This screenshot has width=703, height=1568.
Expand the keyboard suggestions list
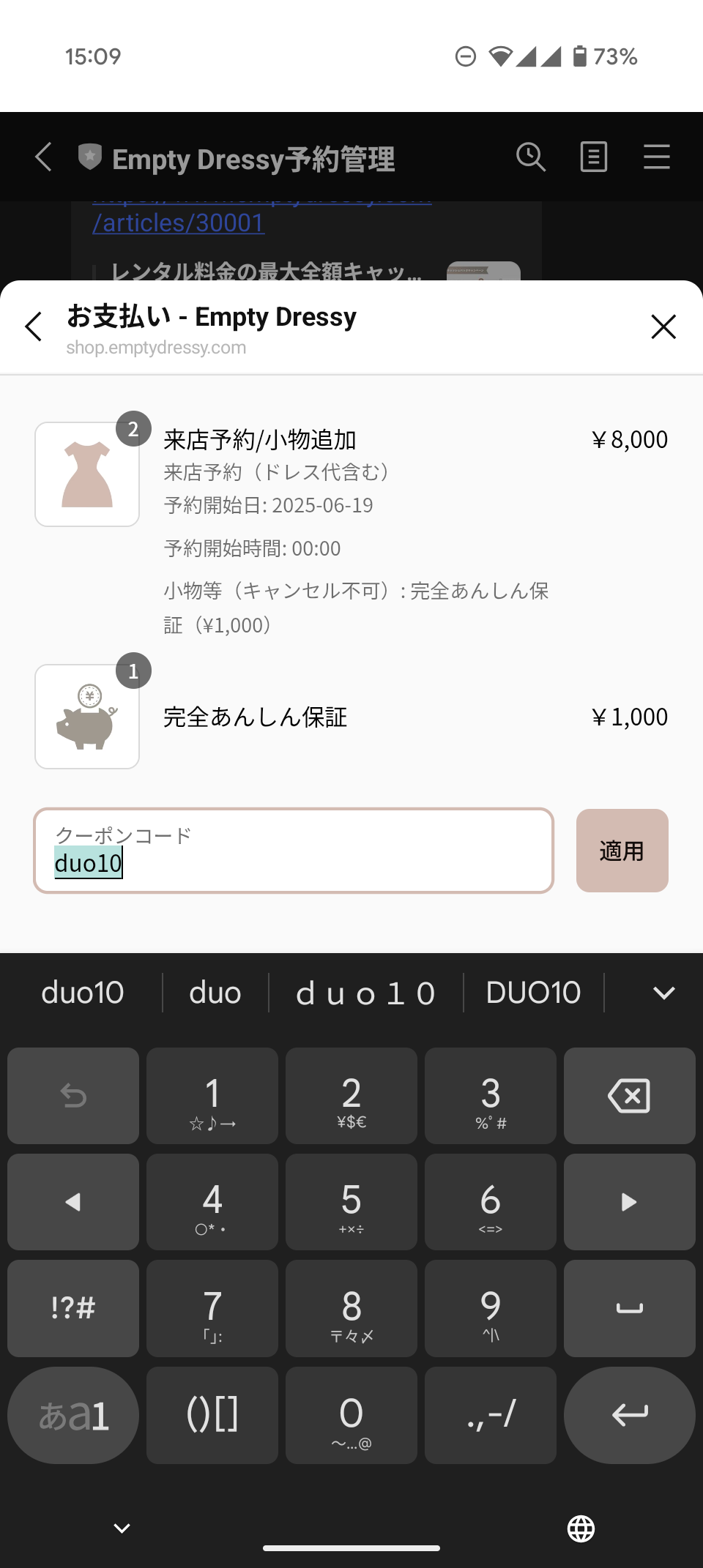[663, 993]
